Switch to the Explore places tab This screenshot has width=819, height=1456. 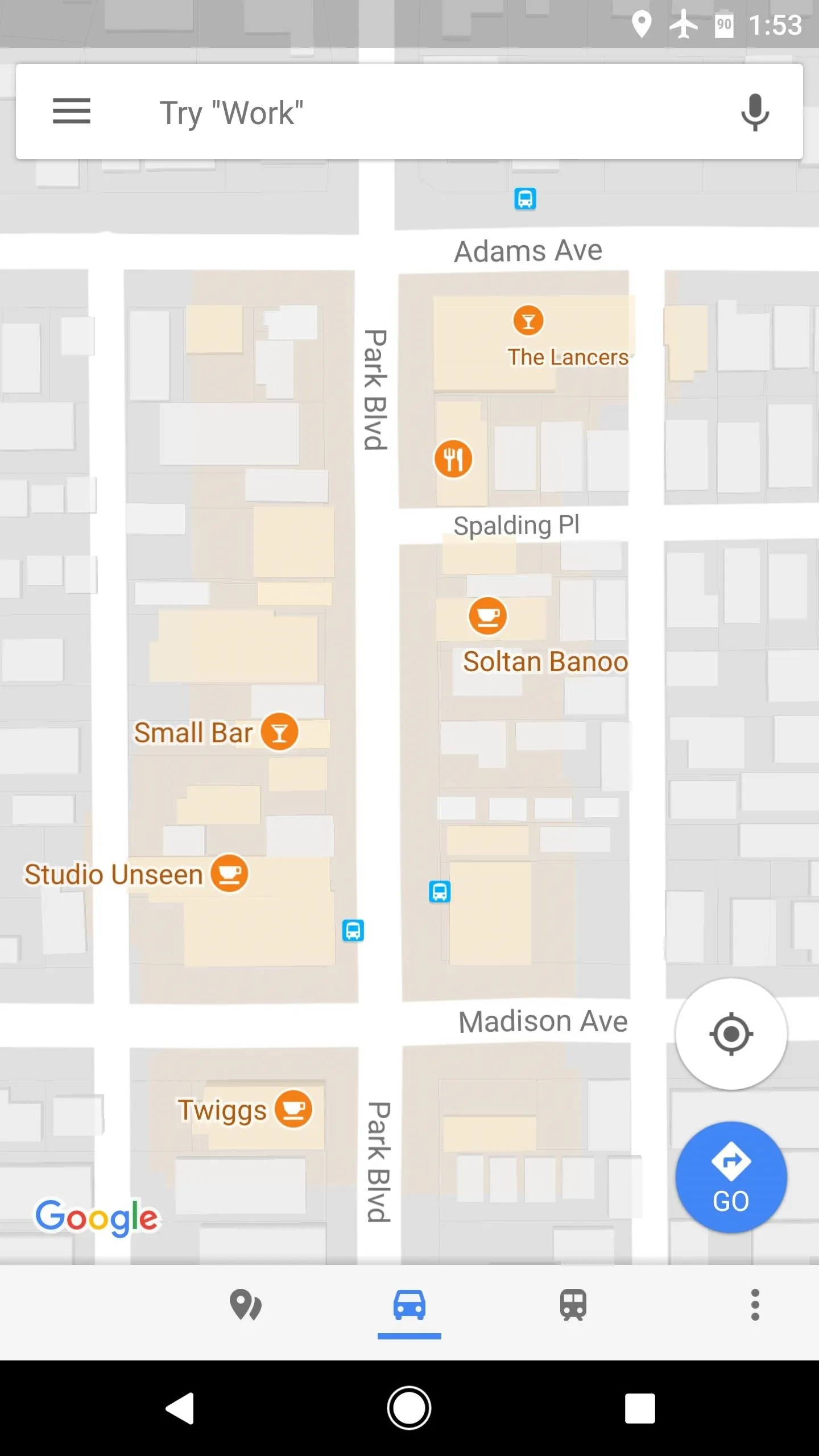click(x=246, y=1305)
